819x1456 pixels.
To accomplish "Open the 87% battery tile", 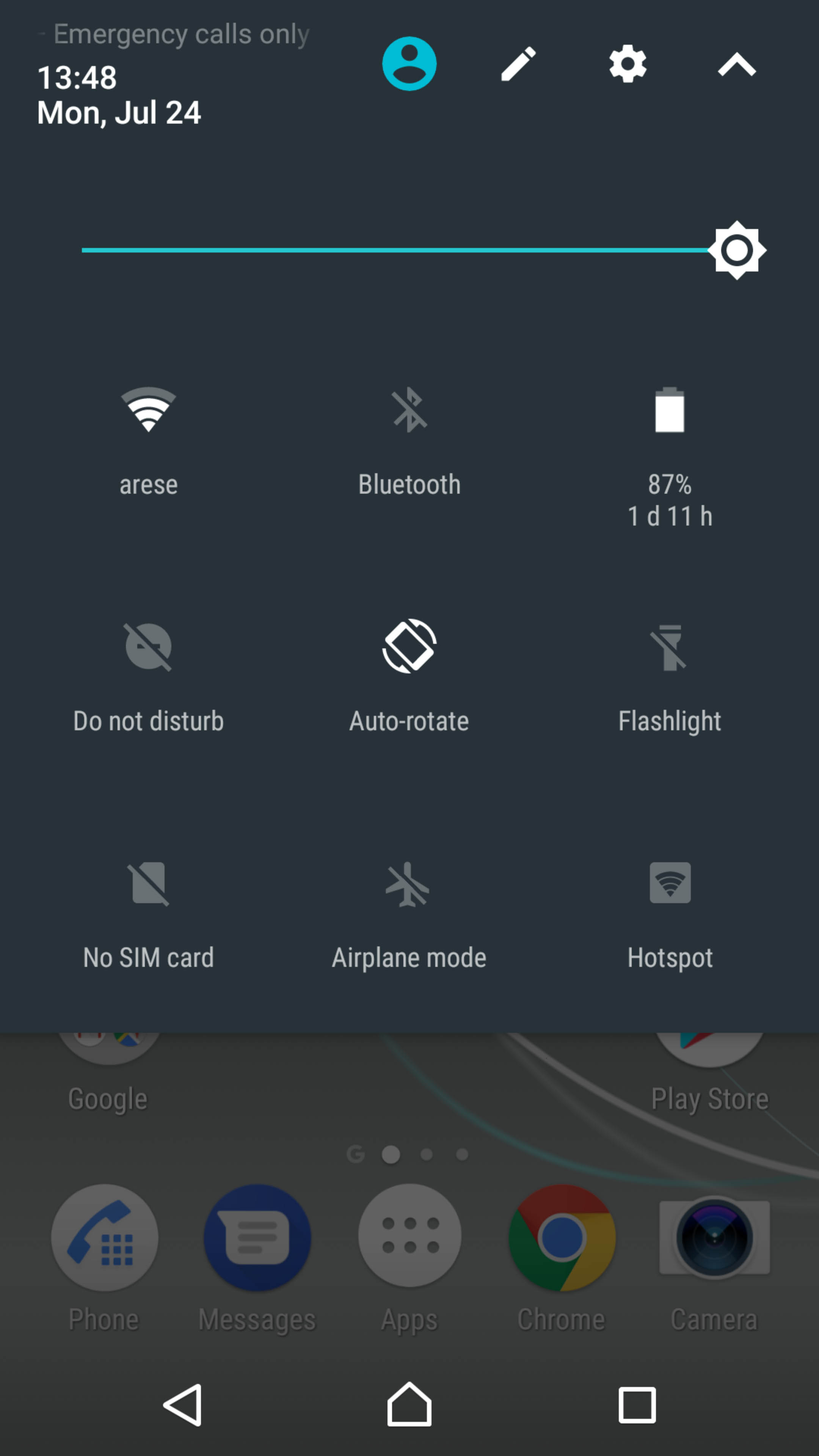I will [670, 457].
